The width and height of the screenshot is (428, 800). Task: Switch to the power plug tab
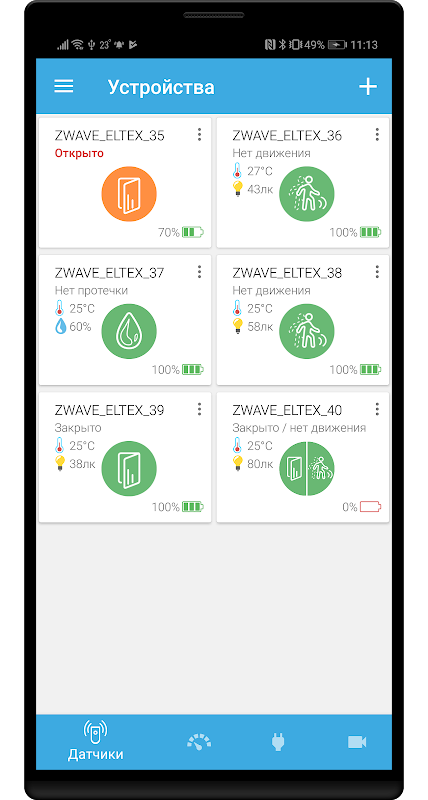[278, 742]
